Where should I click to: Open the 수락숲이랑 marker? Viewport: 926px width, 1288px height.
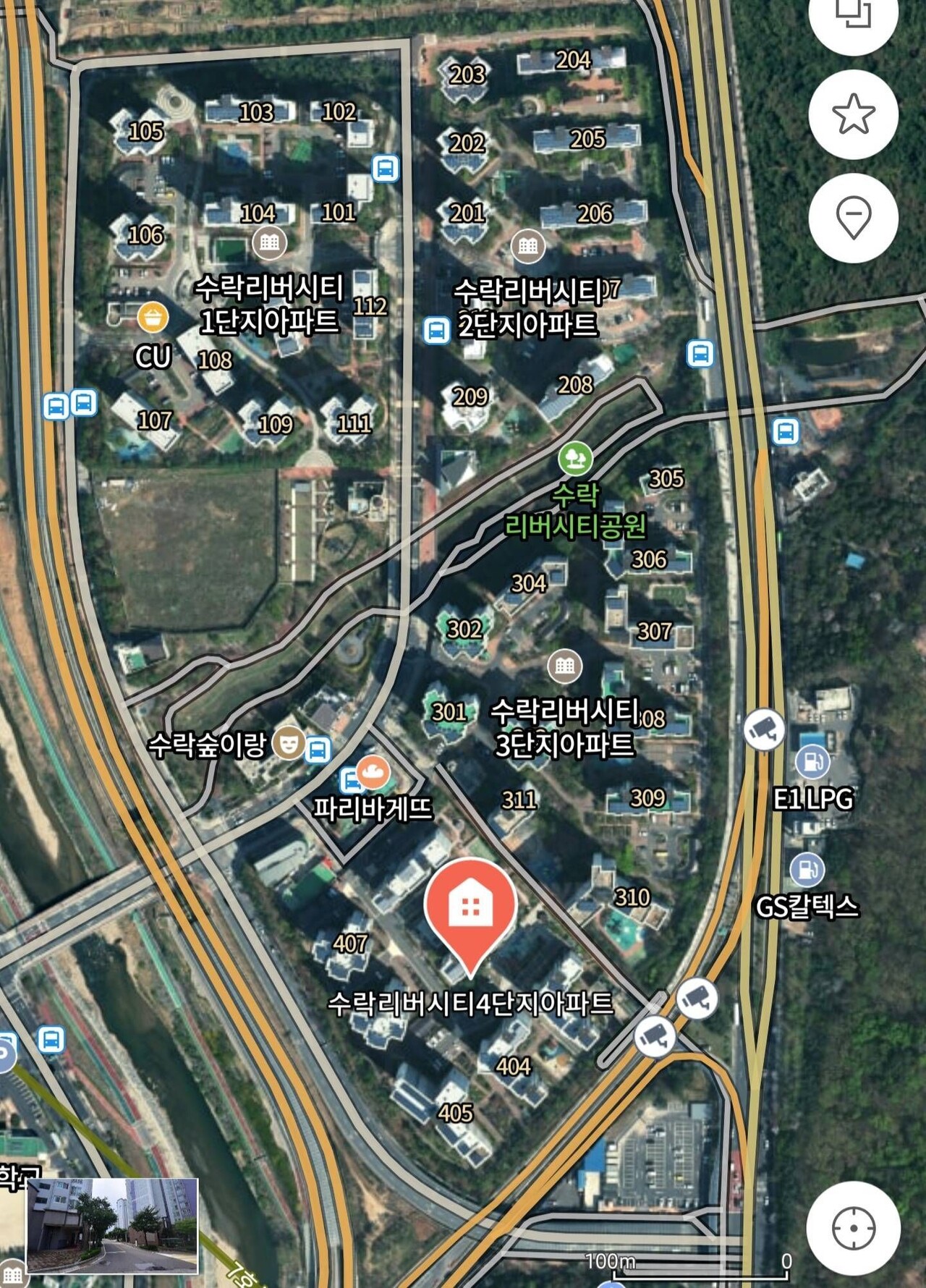point(288,742)
